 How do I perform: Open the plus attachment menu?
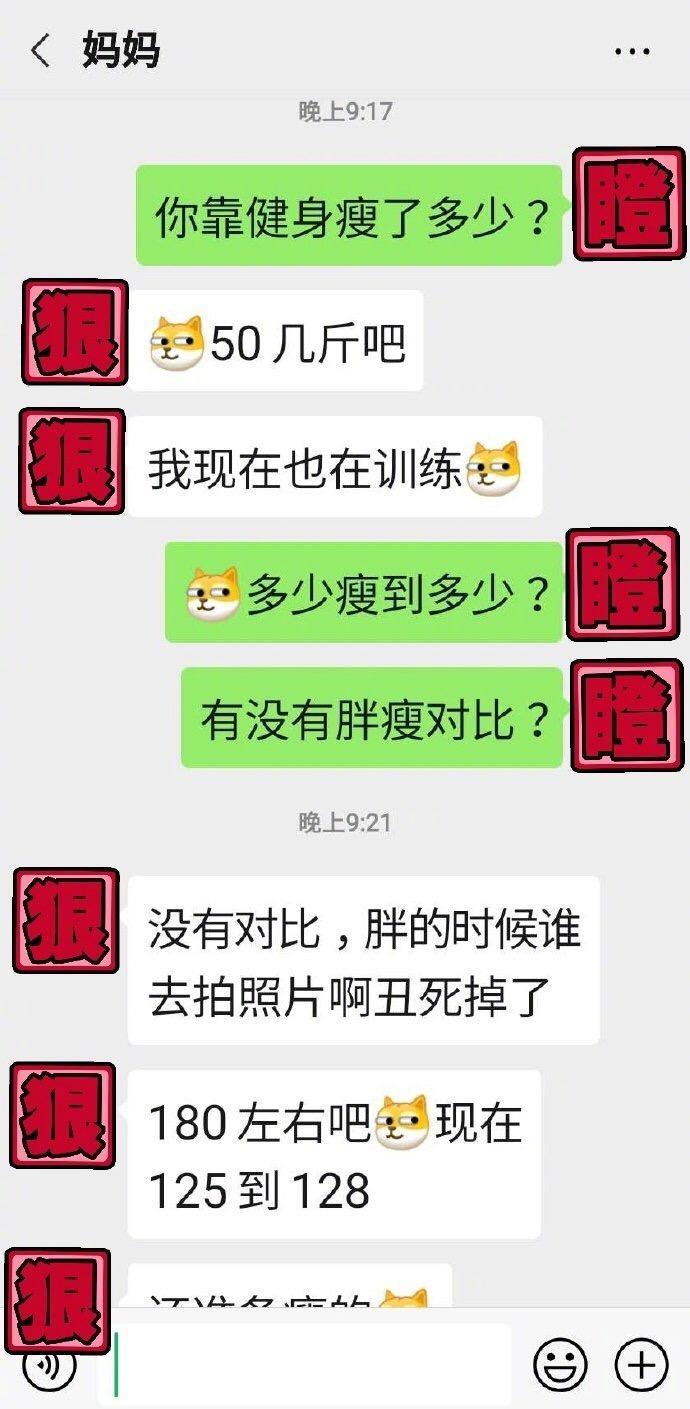click(640, 1364)
